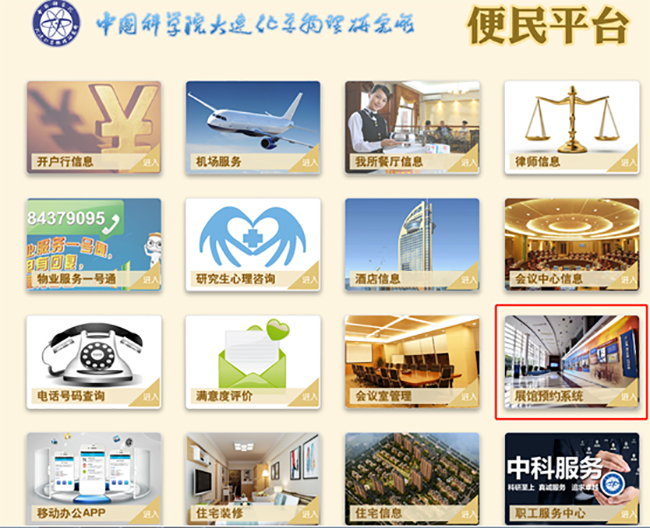Open the highlighted 展馆预约系统 tile
The height and width of the screenshot is (528, 650).
coord(571,360)
